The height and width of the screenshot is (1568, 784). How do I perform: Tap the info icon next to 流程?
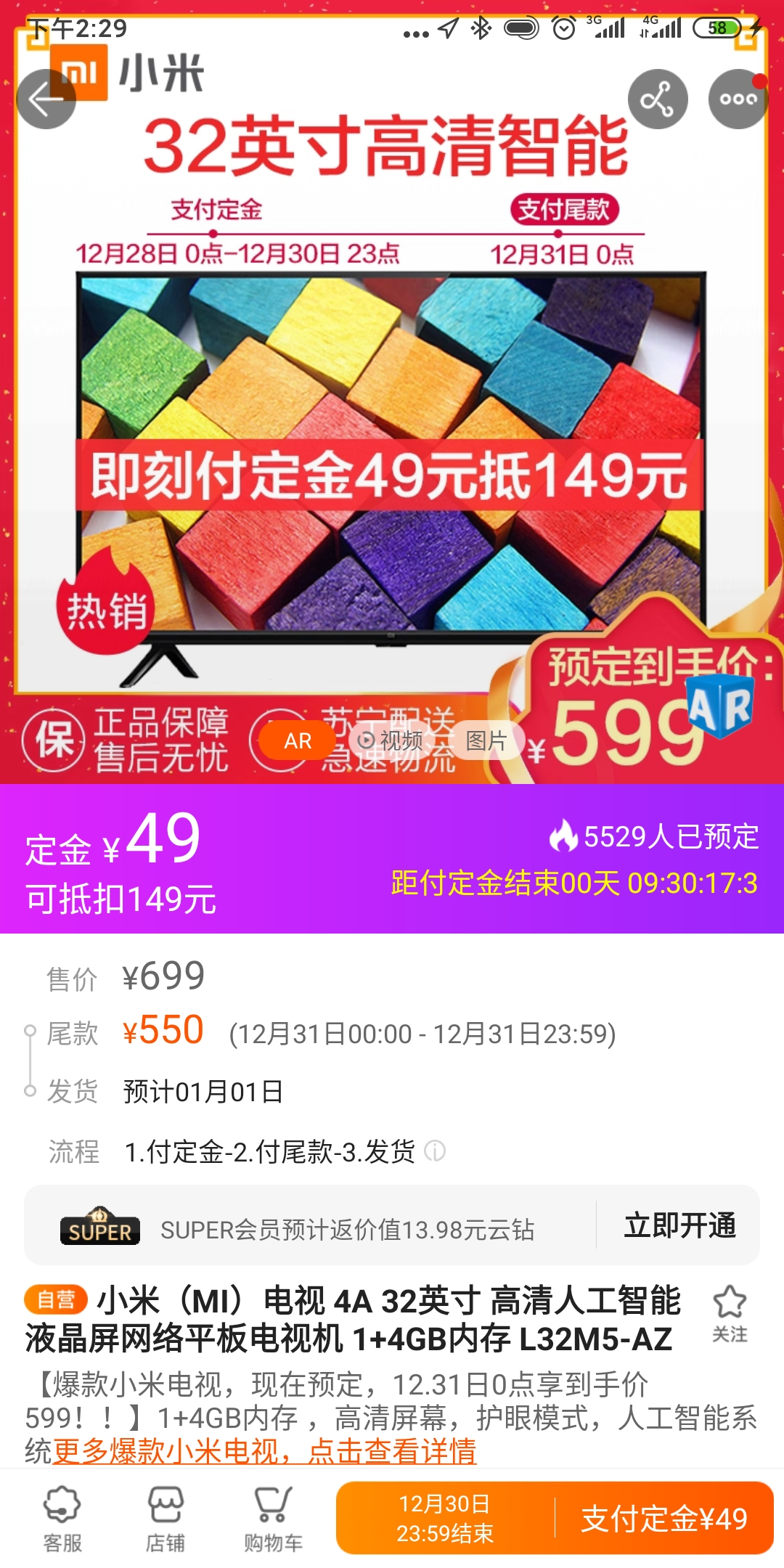(x=434, y=1151)
